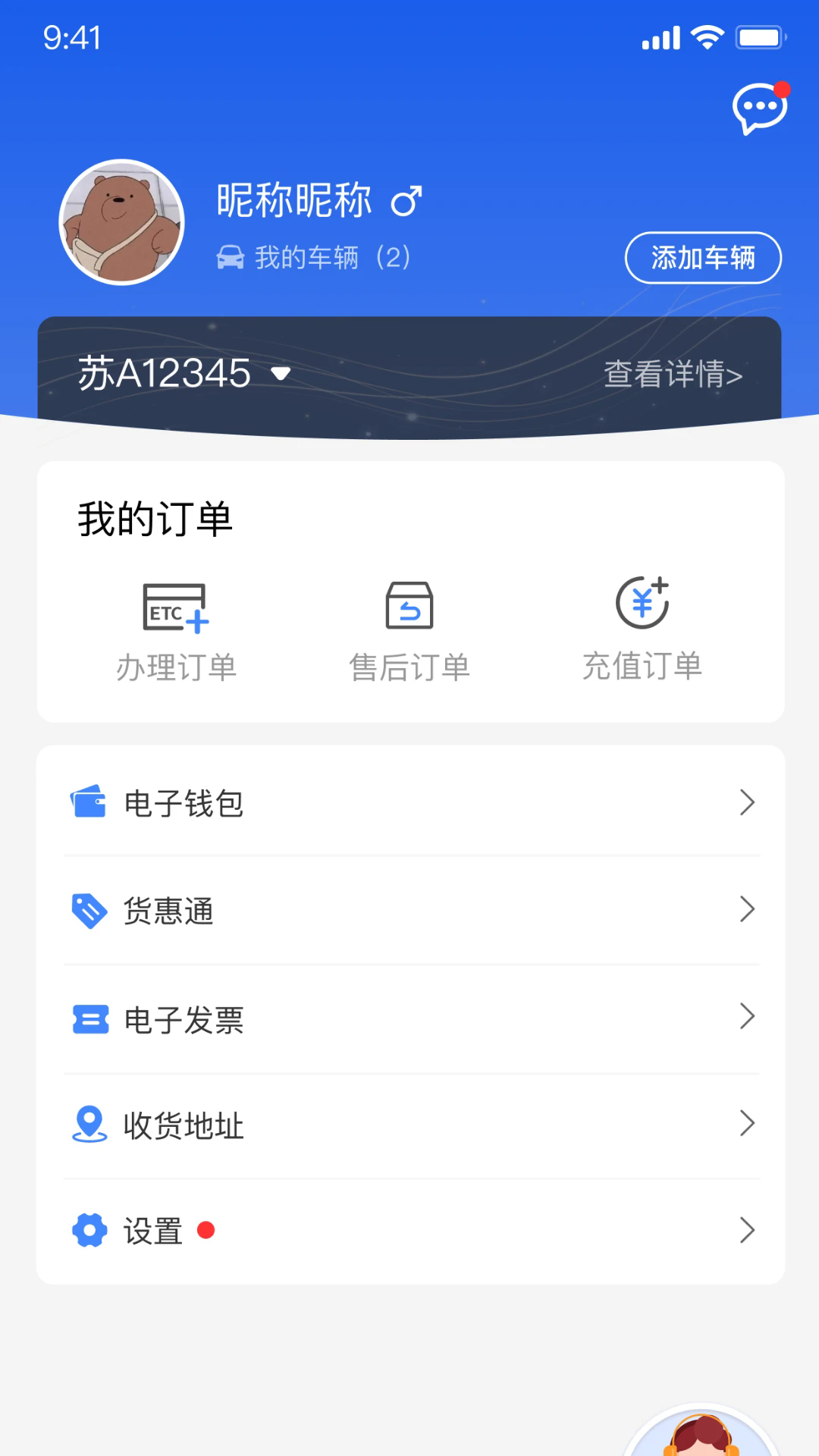Click the 货惠通 tag icon
This screenshot has width=819, height=1456.
[x=89, y=910]
